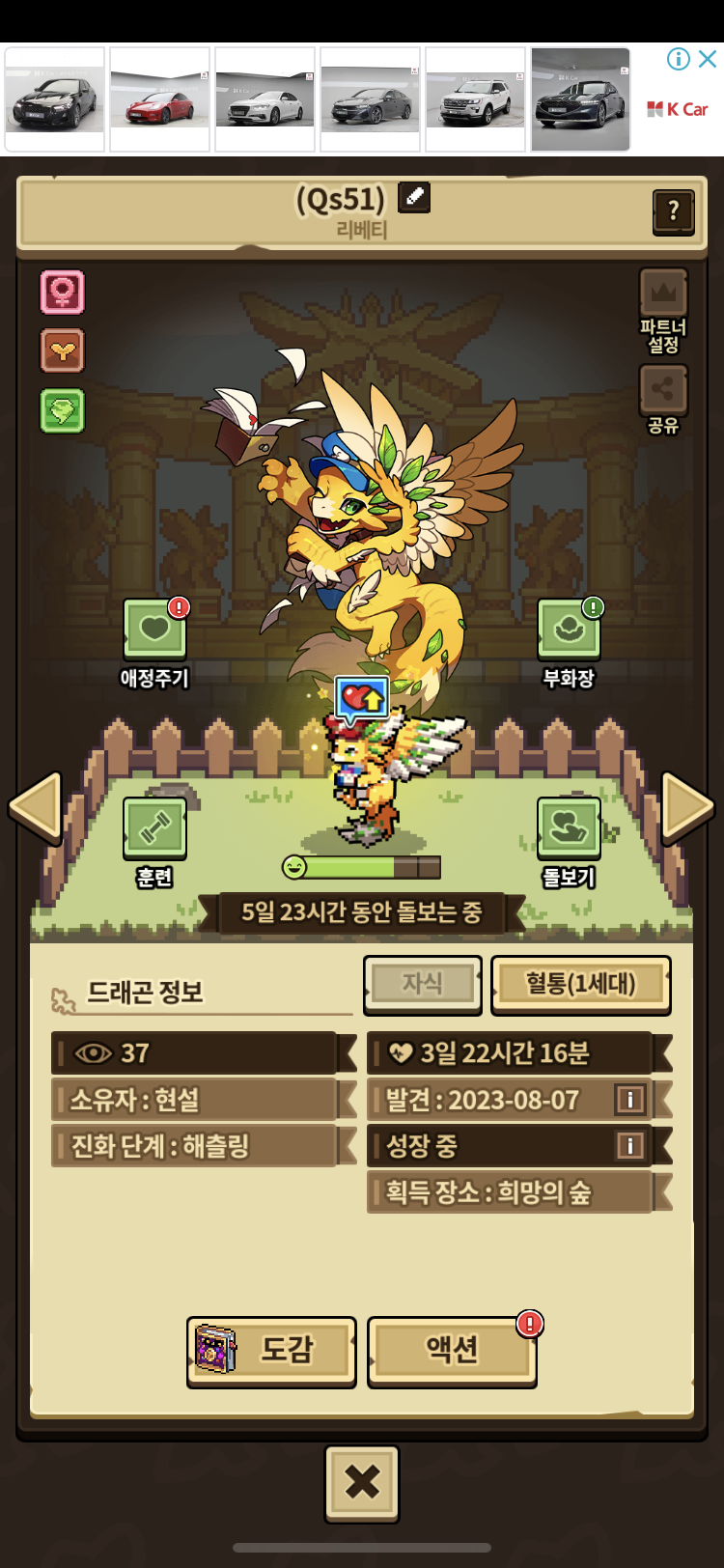Tap the pink female gender icon
Viewport: 724px width, 1568px height.
coord(63,292)
